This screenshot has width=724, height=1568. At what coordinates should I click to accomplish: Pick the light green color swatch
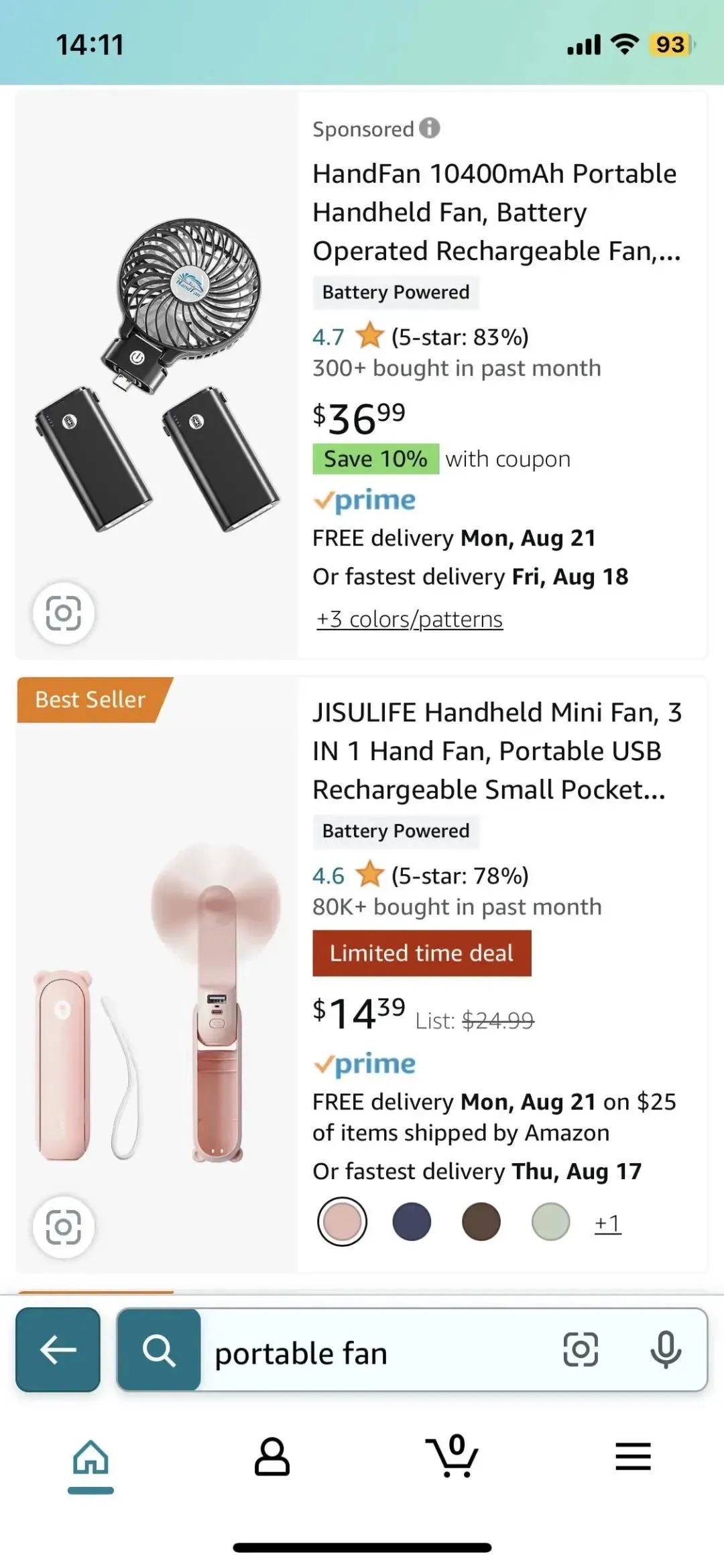(551, 1221)
